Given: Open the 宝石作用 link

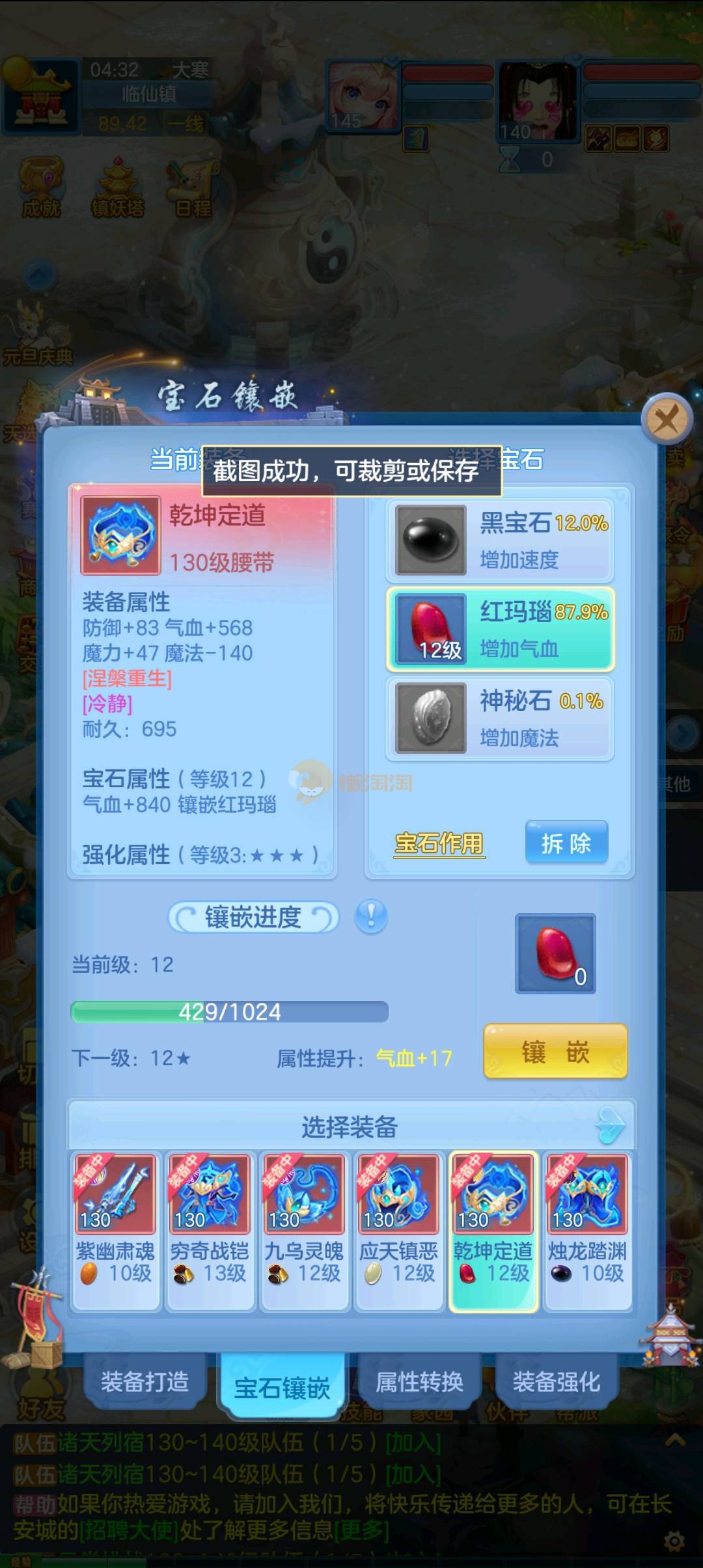Looking at the screenshot, I should (439, 844).
